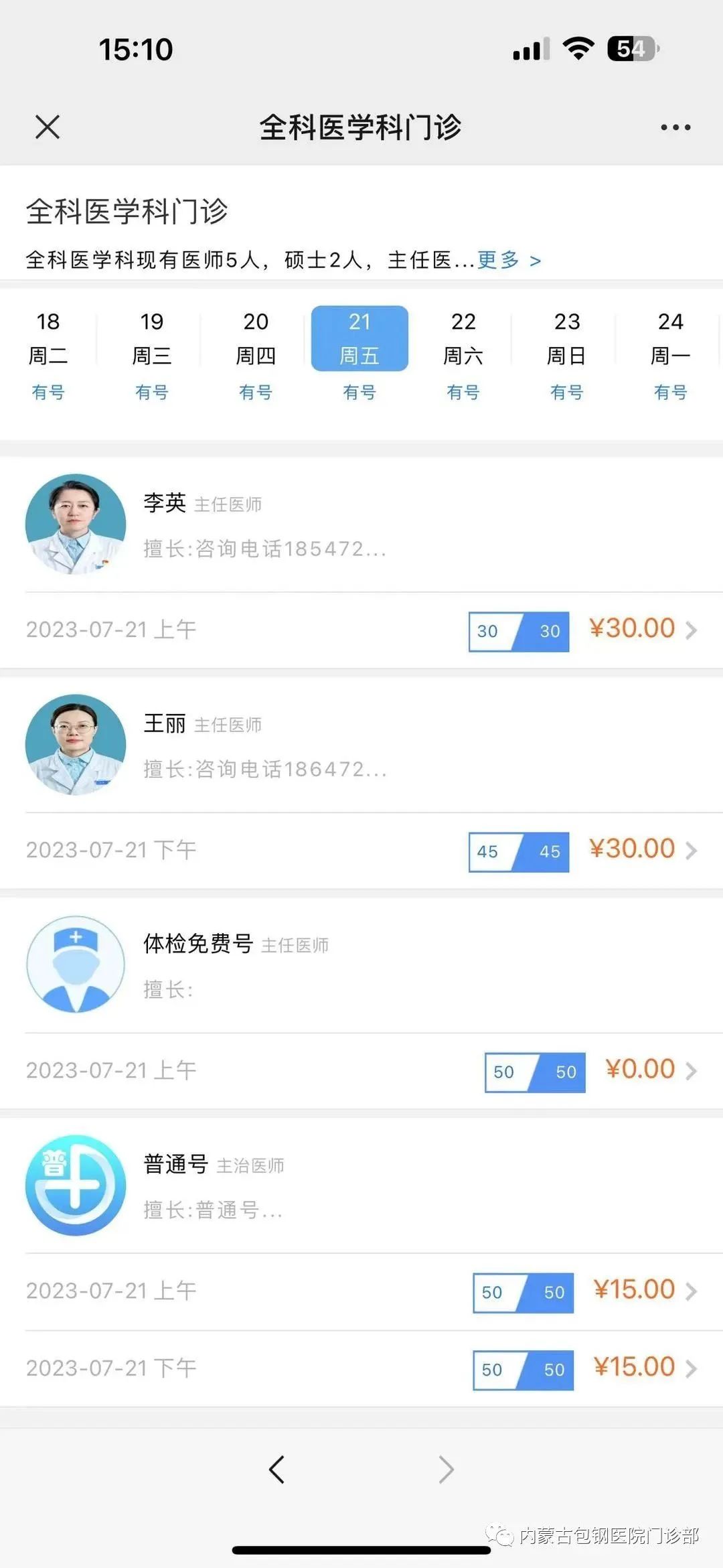Open the three-dot overflow menu
The width and height of the screenshot is (723, 1568).
click(x=675, y=127)
